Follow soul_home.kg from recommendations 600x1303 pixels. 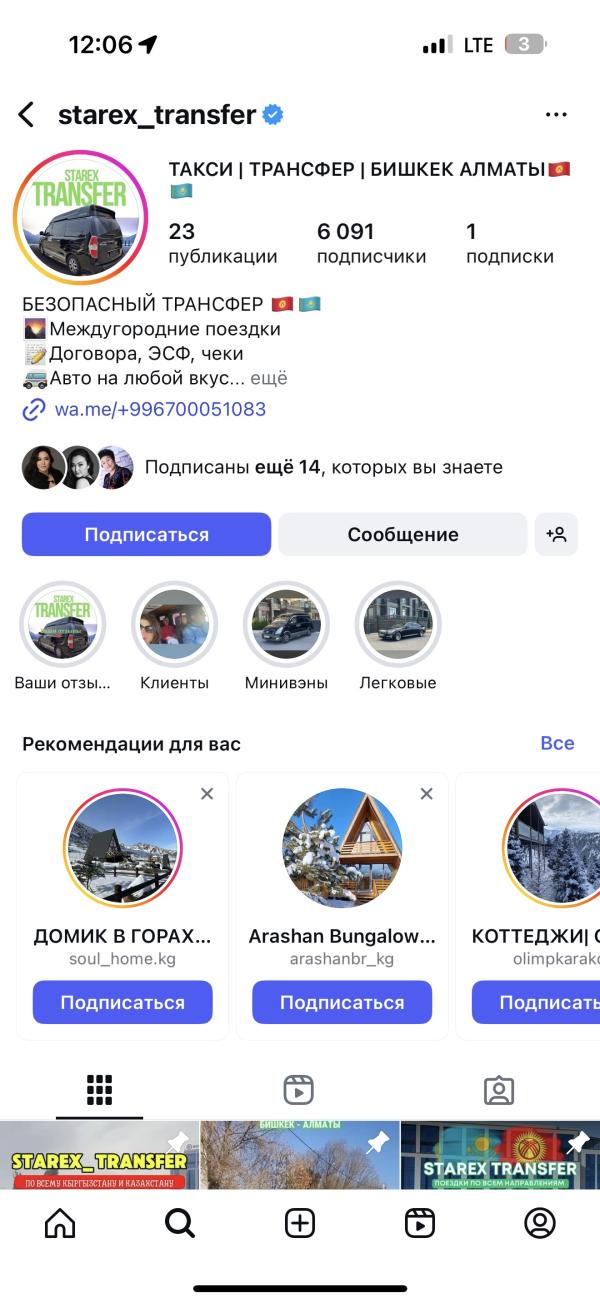click(123, 1002)
